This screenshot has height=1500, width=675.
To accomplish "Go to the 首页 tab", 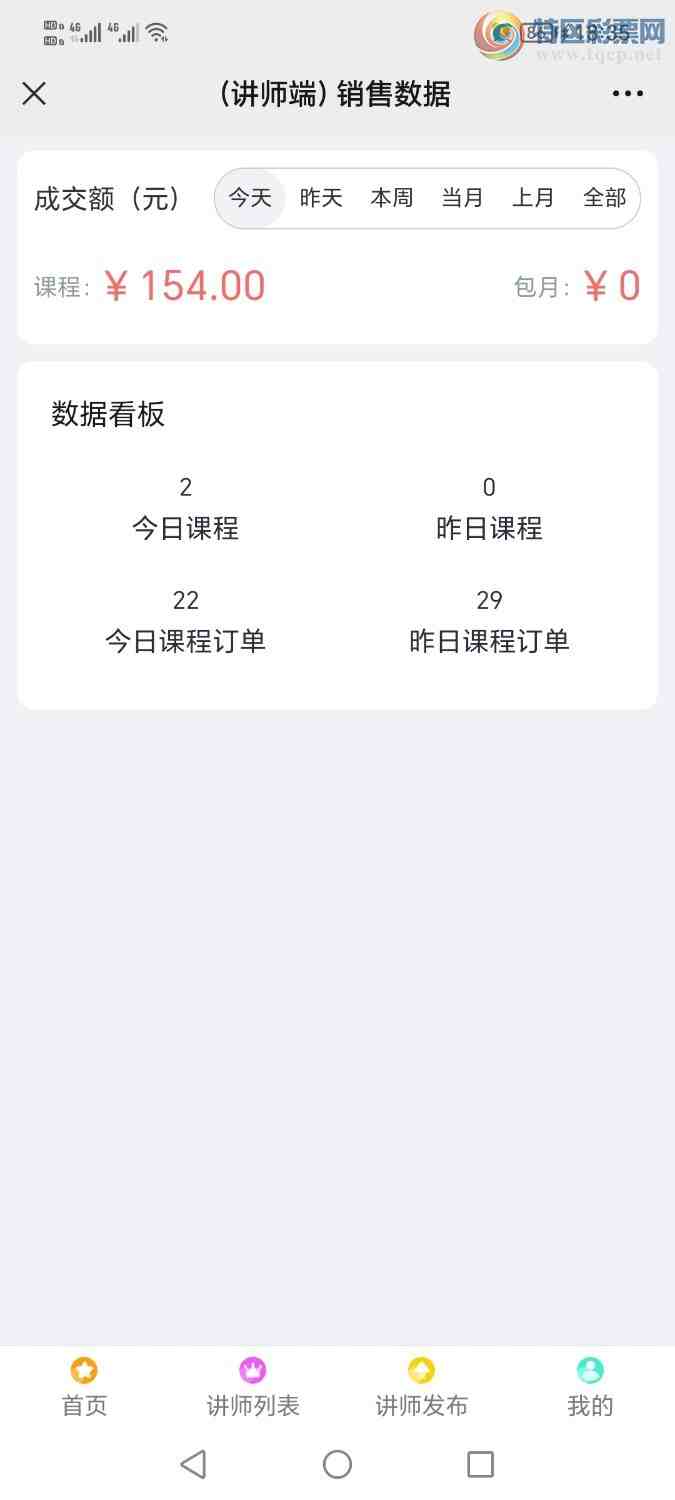I will pos(84,1388).
